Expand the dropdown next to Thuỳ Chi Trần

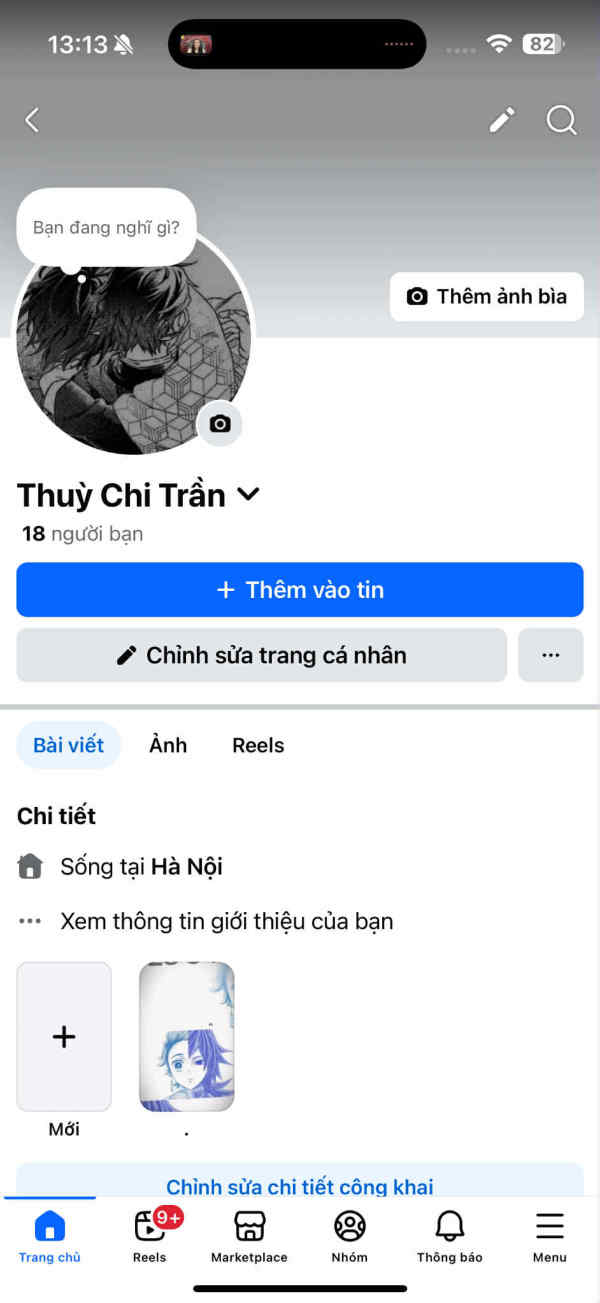pyautogui.click(x=248, y=494)
